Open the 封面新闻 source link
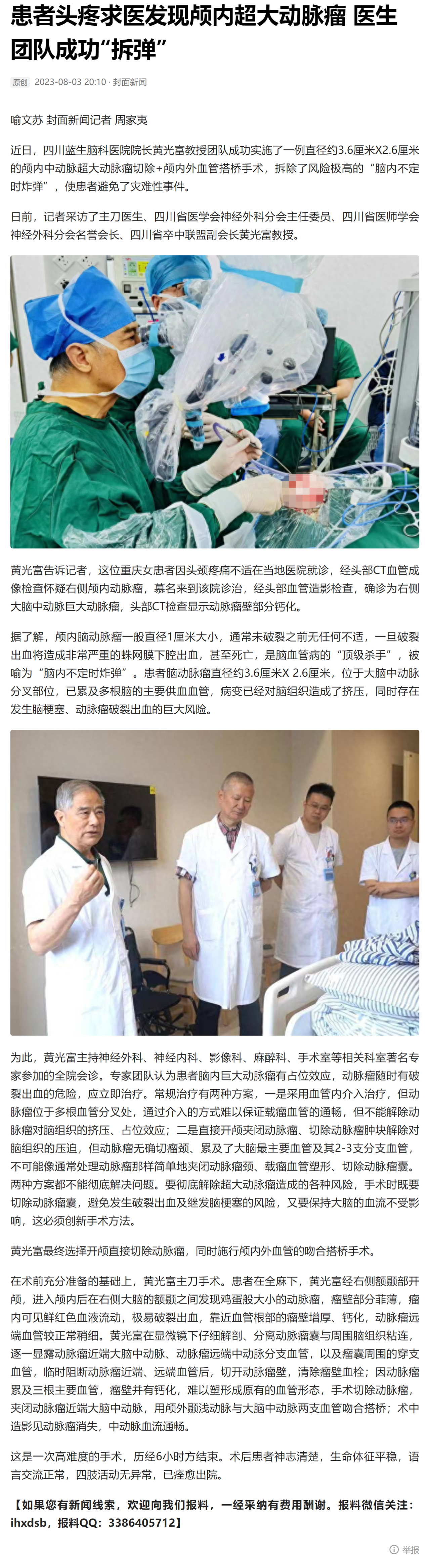 coord(129,82)
